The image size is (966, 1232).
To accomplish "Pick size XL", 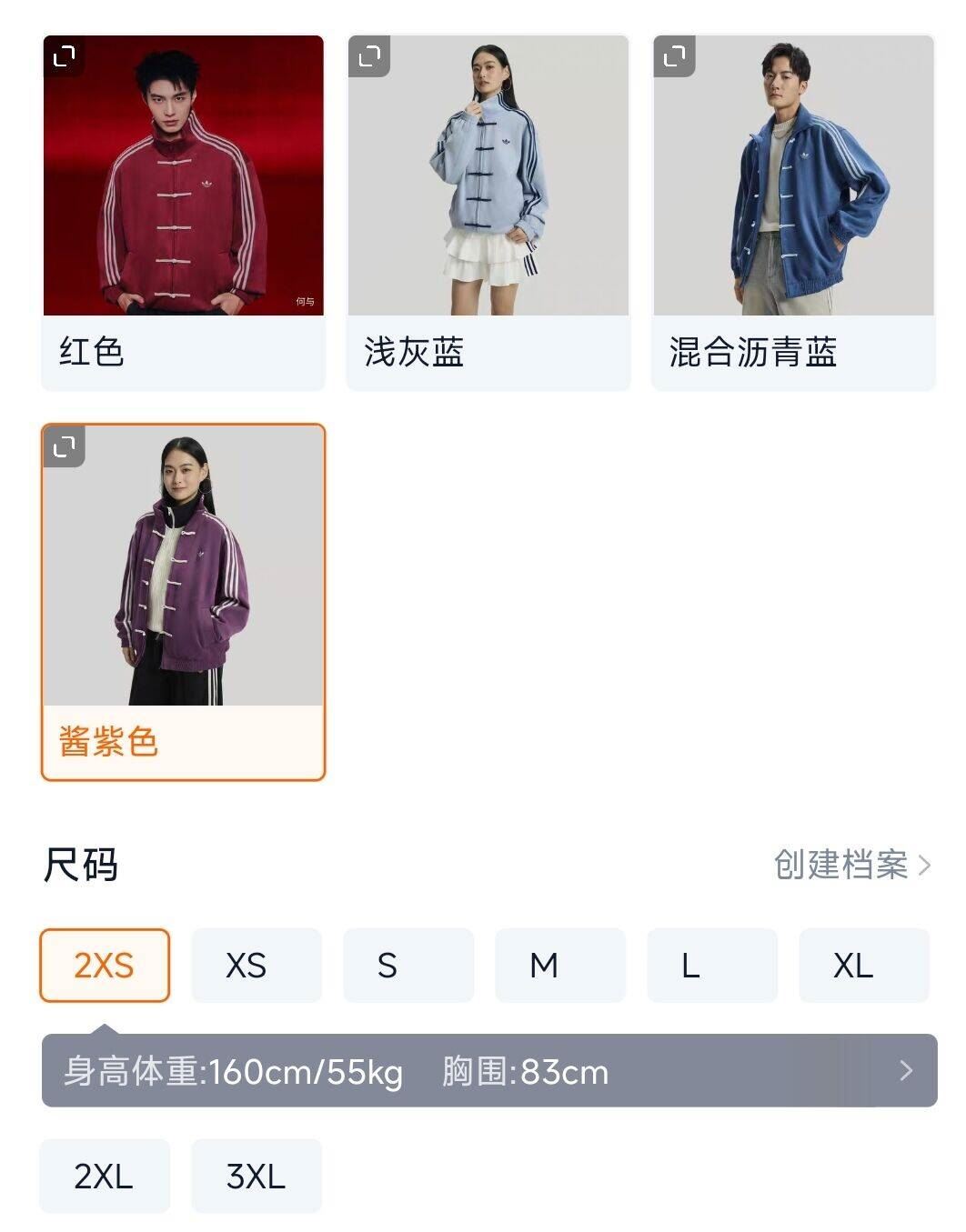I will pos(863,966).
